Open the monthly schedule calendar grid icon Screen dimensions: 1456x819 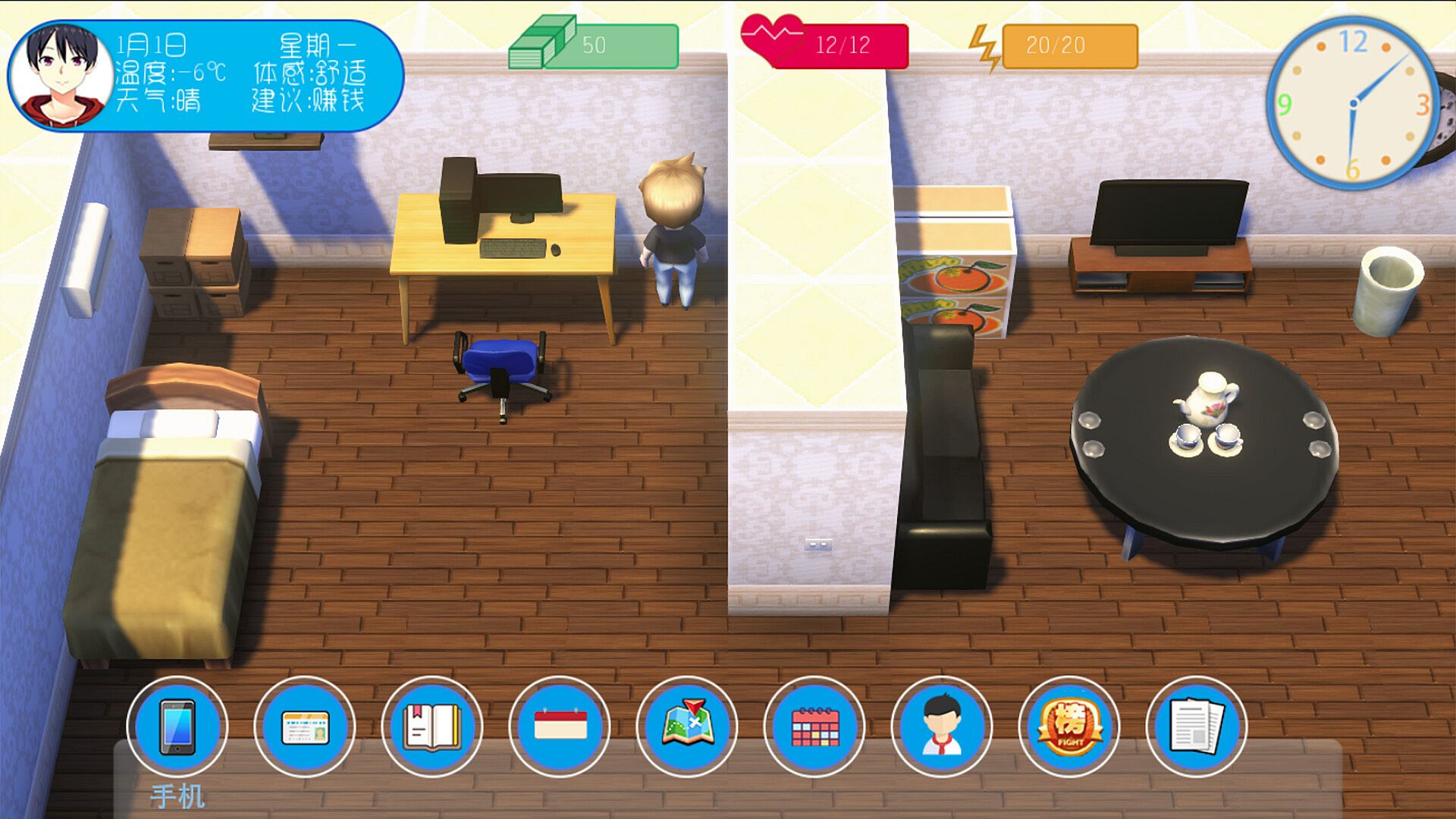(x=814, y=726)
